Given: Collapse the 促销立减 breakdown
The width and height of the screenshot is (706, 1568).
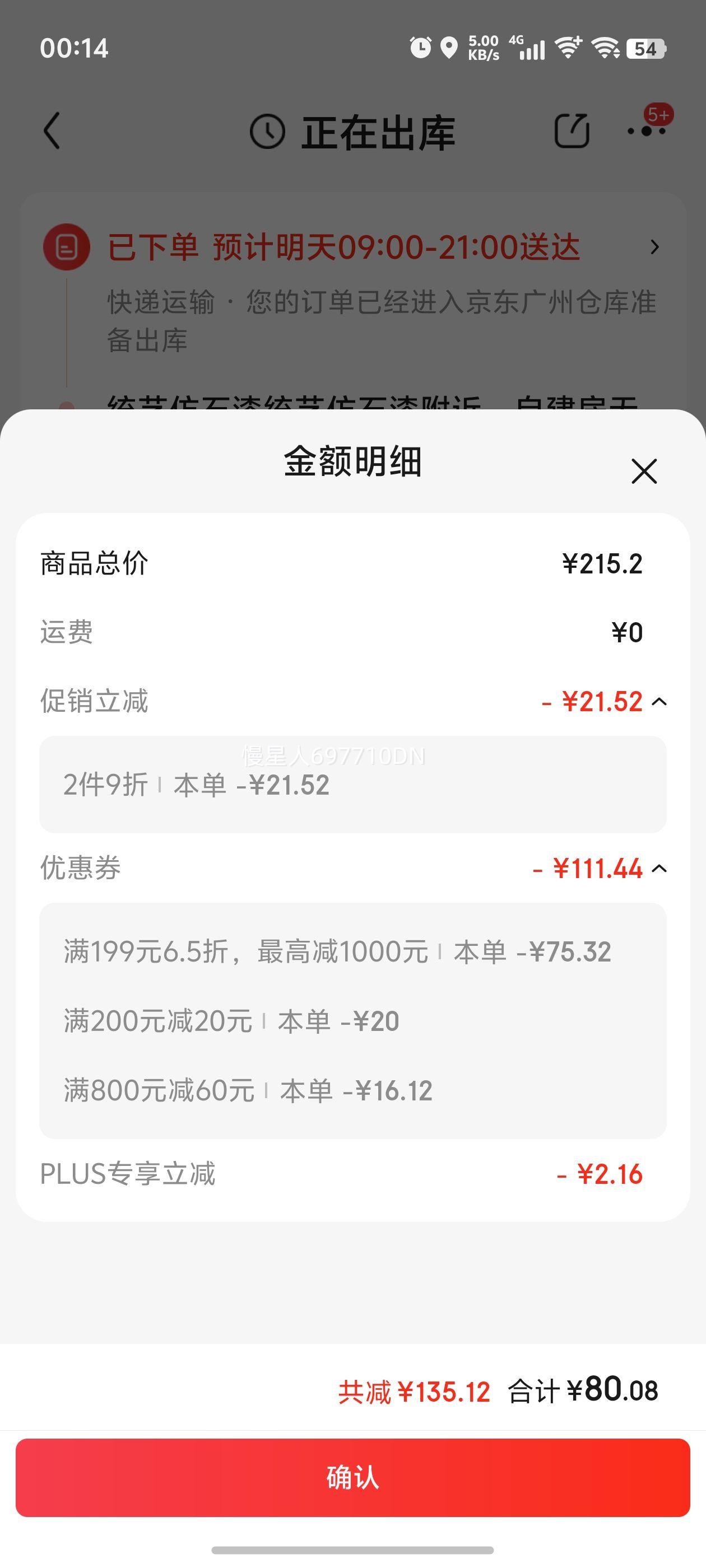Looking at the screenshot, I should click(659, 702).
